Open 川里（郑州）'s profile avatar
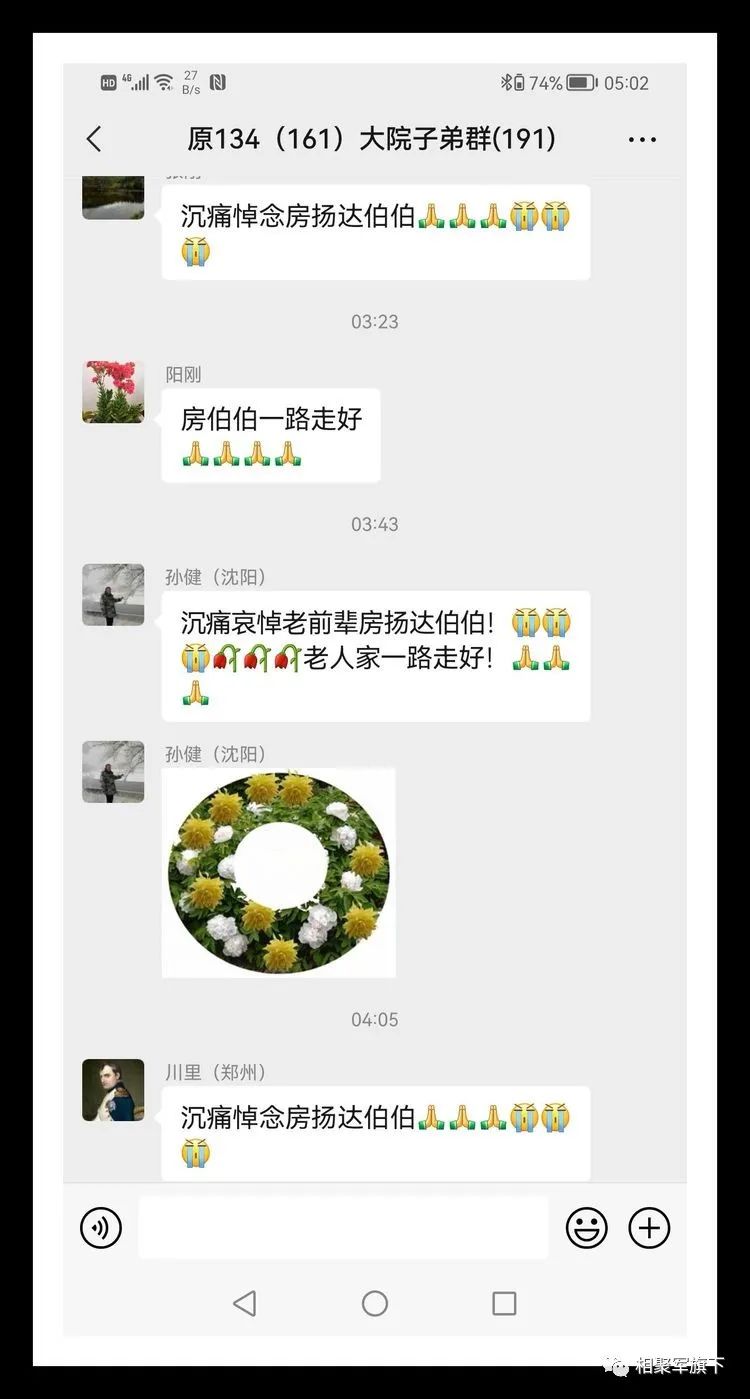This screenshot has height=1399, width=750. coord(113,1090)
